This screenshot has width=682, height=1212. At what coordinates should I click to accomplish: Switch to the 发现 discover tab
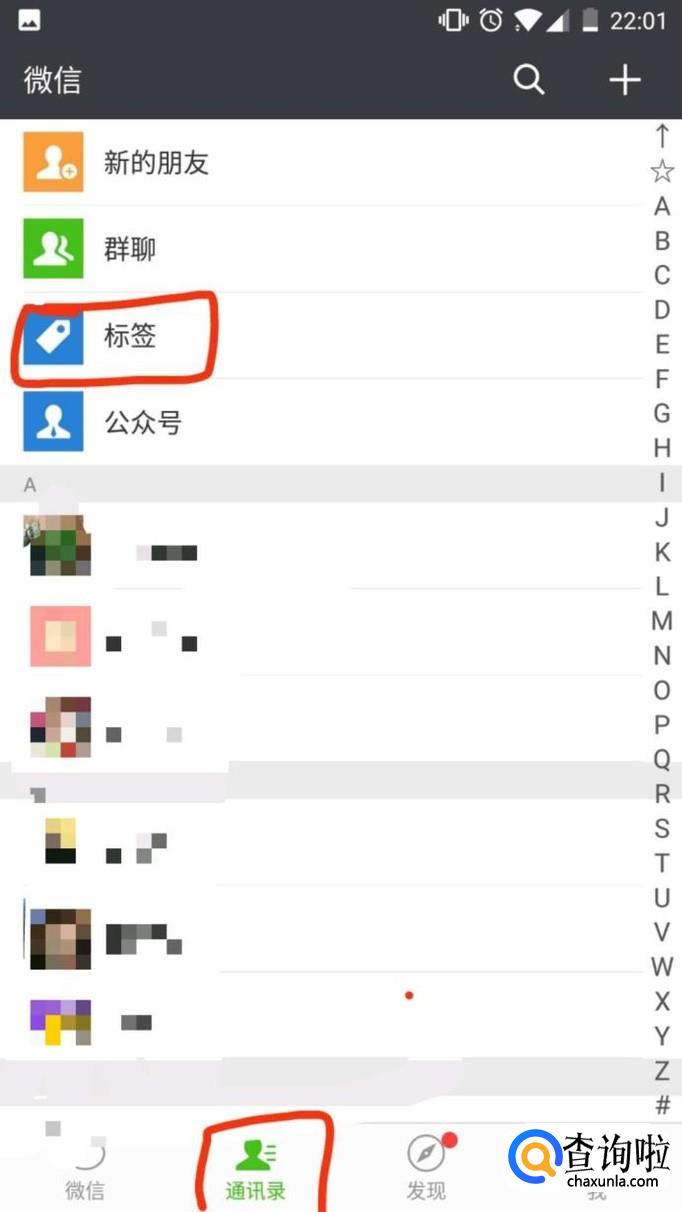click(x=426, y=1170)
